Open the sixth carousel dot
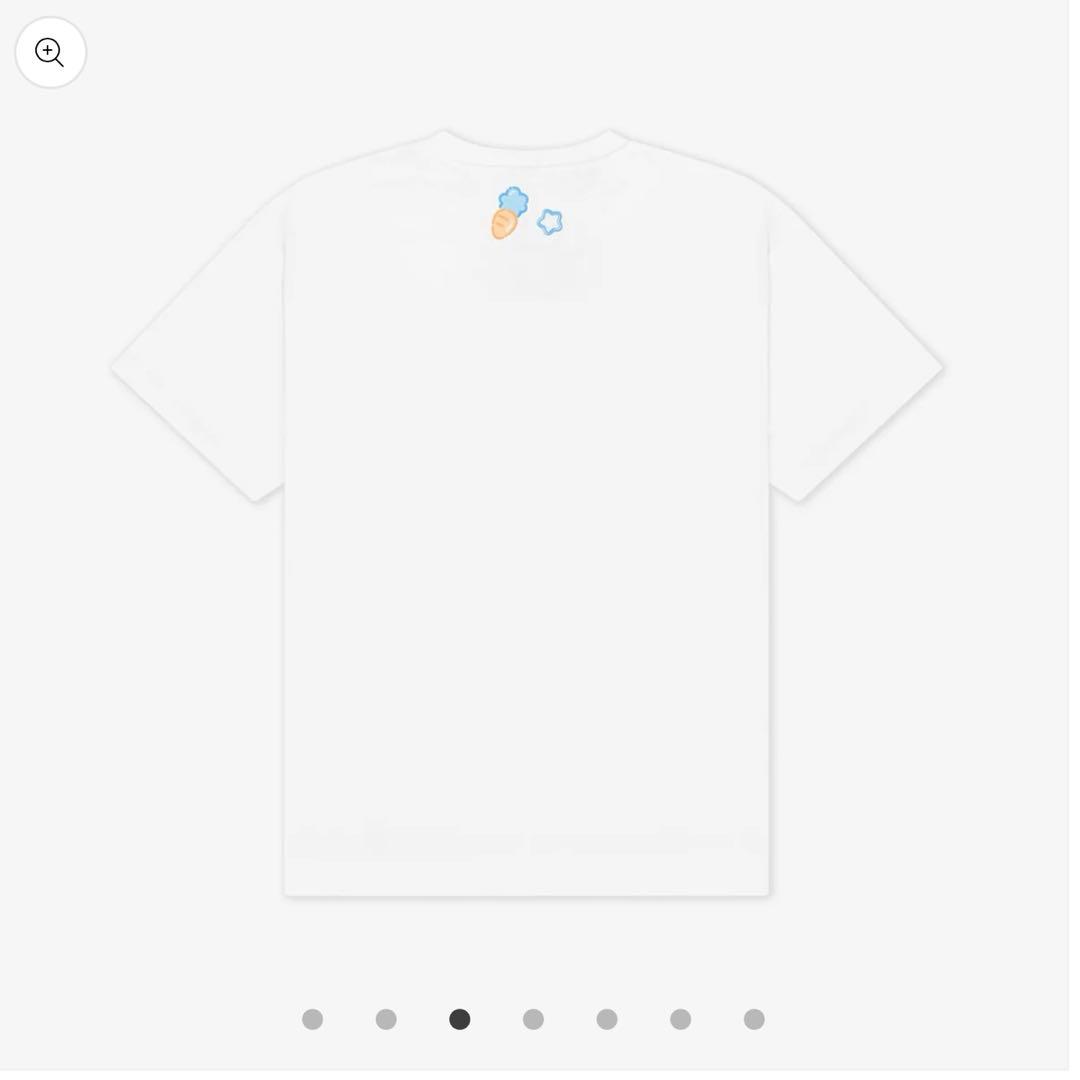Screen dimensions: 1080x1080 click(681, 1019)
